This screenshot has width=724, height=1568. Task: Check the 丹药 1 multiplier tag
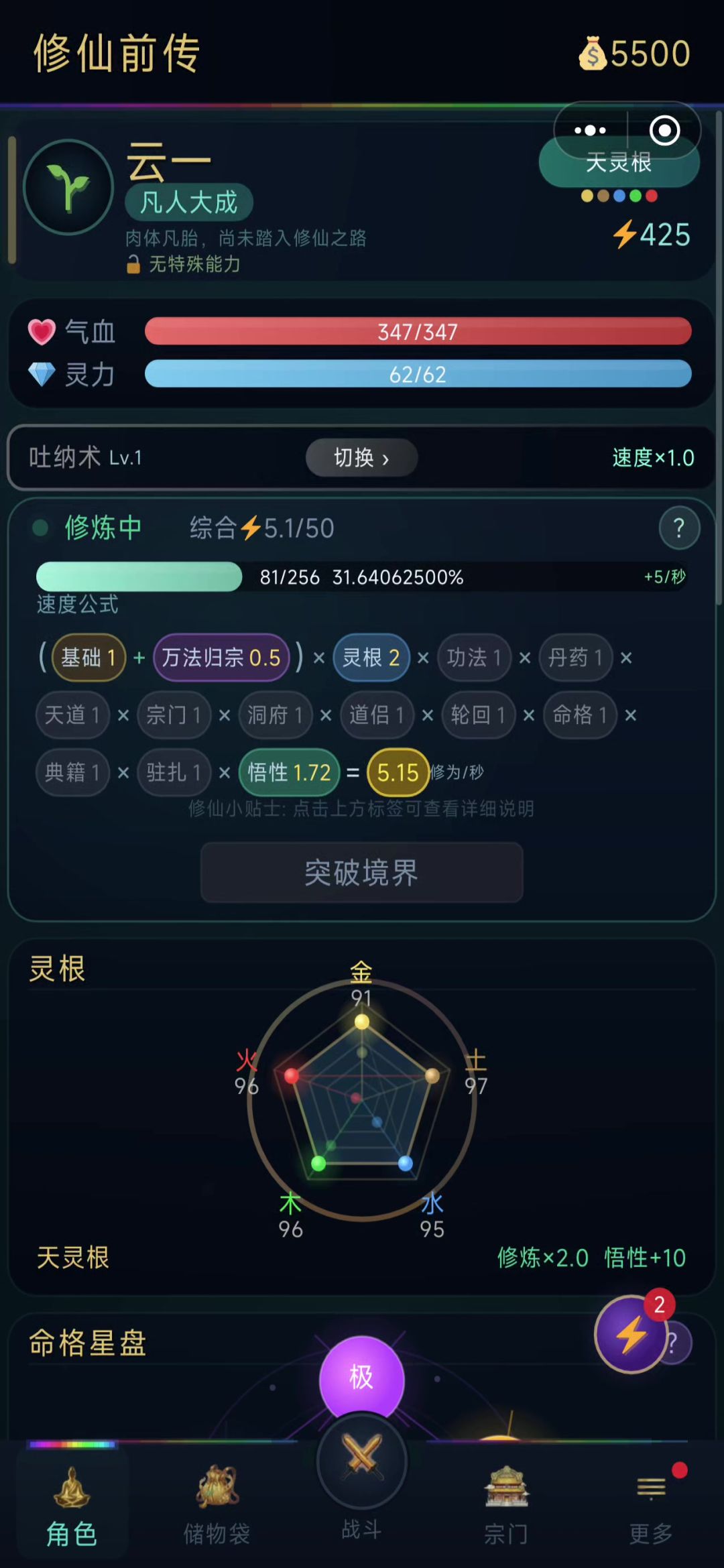(x=575, y=658)
